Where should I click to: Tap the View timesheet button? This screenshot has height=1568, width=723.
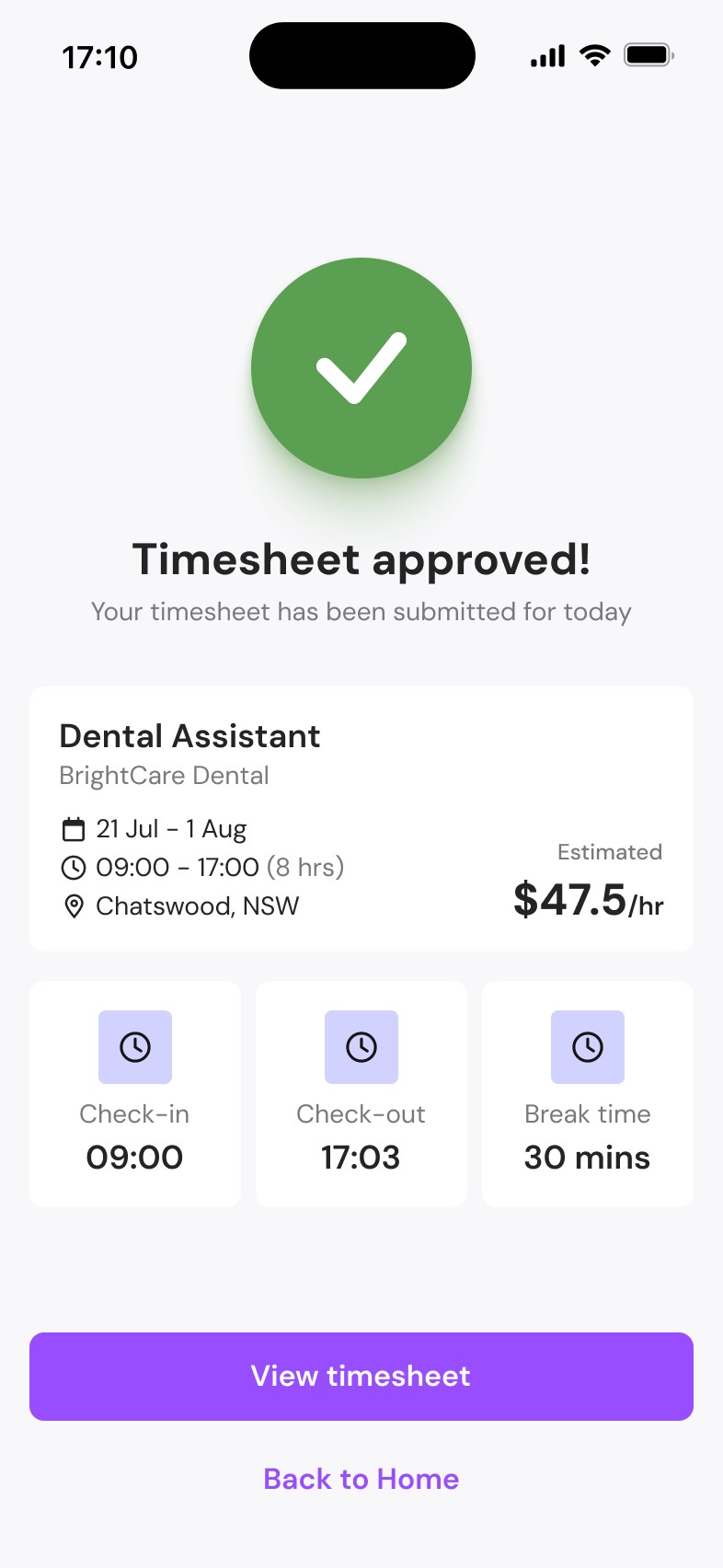tap(361, 1376)
